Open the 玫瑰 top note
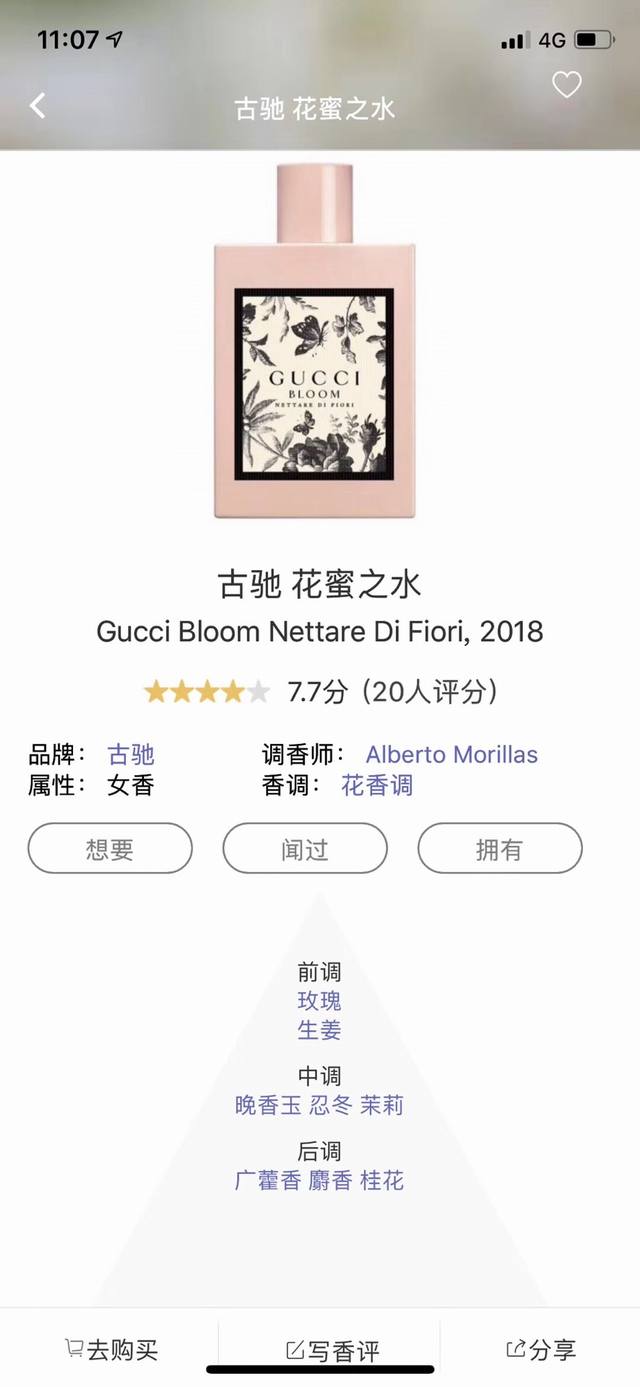640x1387 pixels. coord(319,1000)
